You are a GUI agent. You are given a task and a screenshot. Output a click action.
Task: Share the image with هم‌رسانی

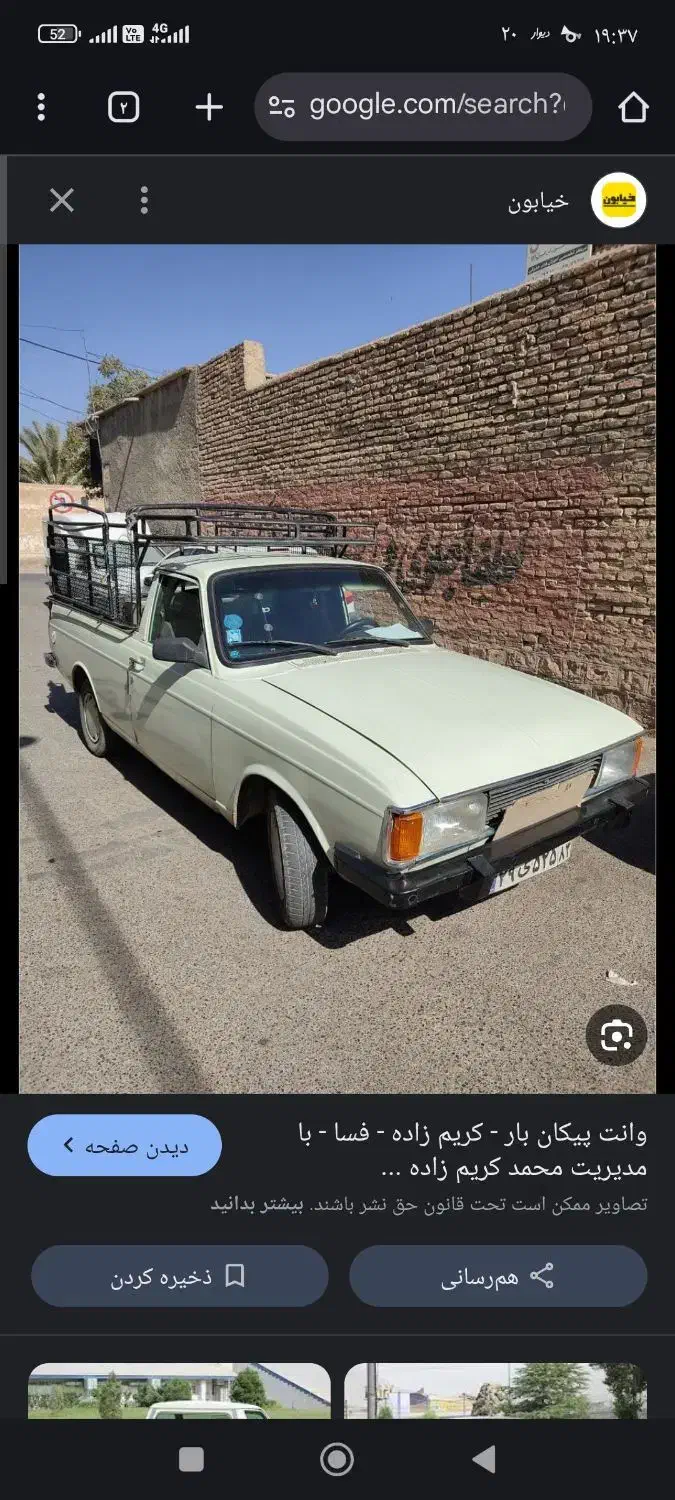tap(498, 1276)
